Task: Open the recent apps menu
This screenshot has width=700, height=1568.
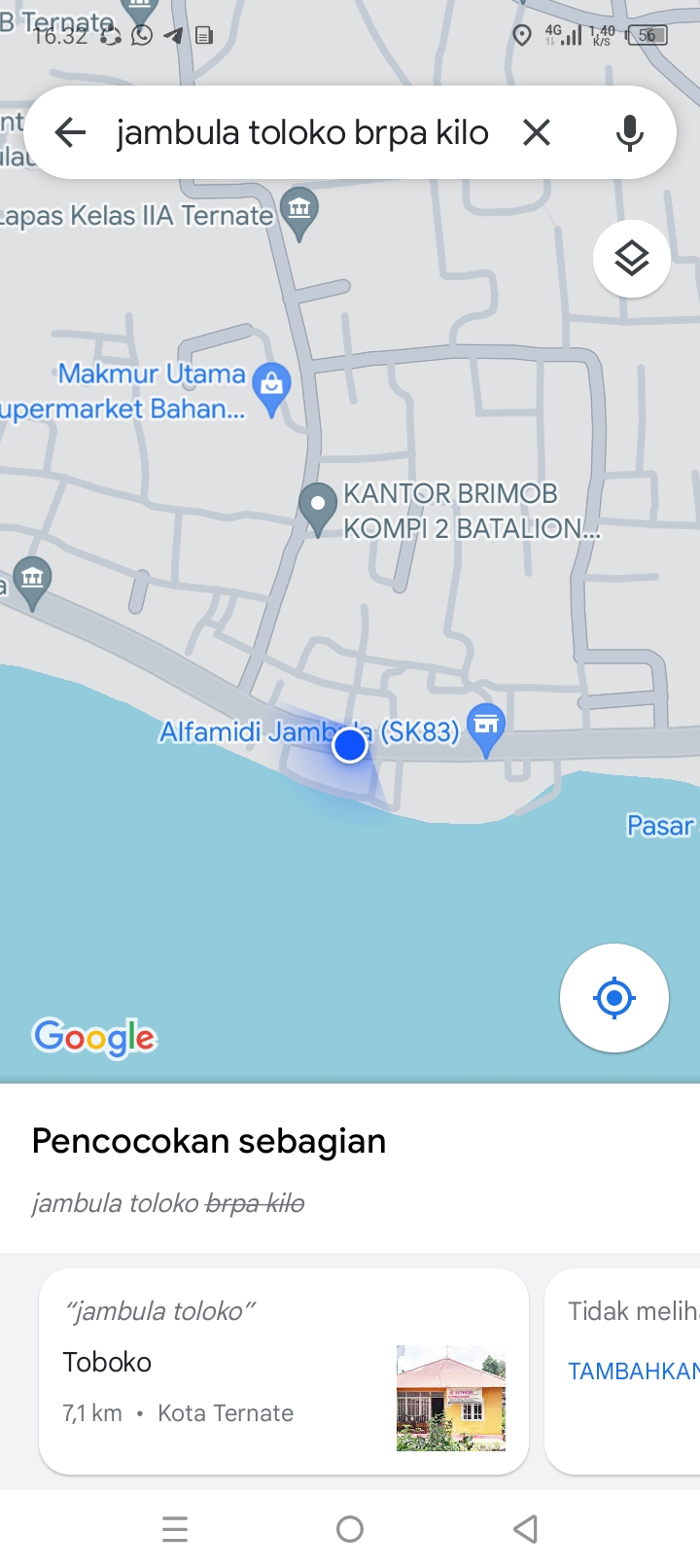Action: point(175,1529)
